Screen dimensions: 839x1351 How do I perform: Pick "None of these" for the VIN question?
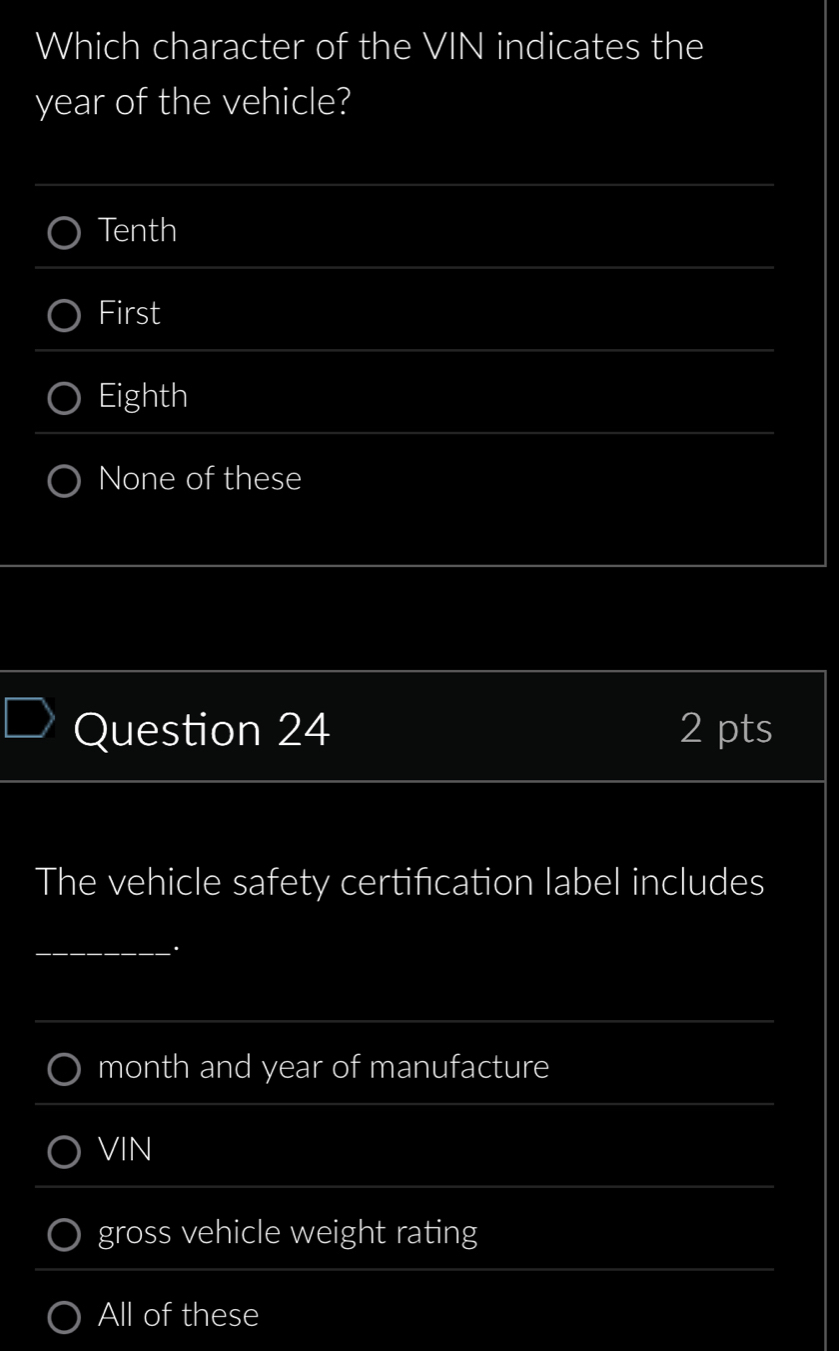[x=65, y=480]
